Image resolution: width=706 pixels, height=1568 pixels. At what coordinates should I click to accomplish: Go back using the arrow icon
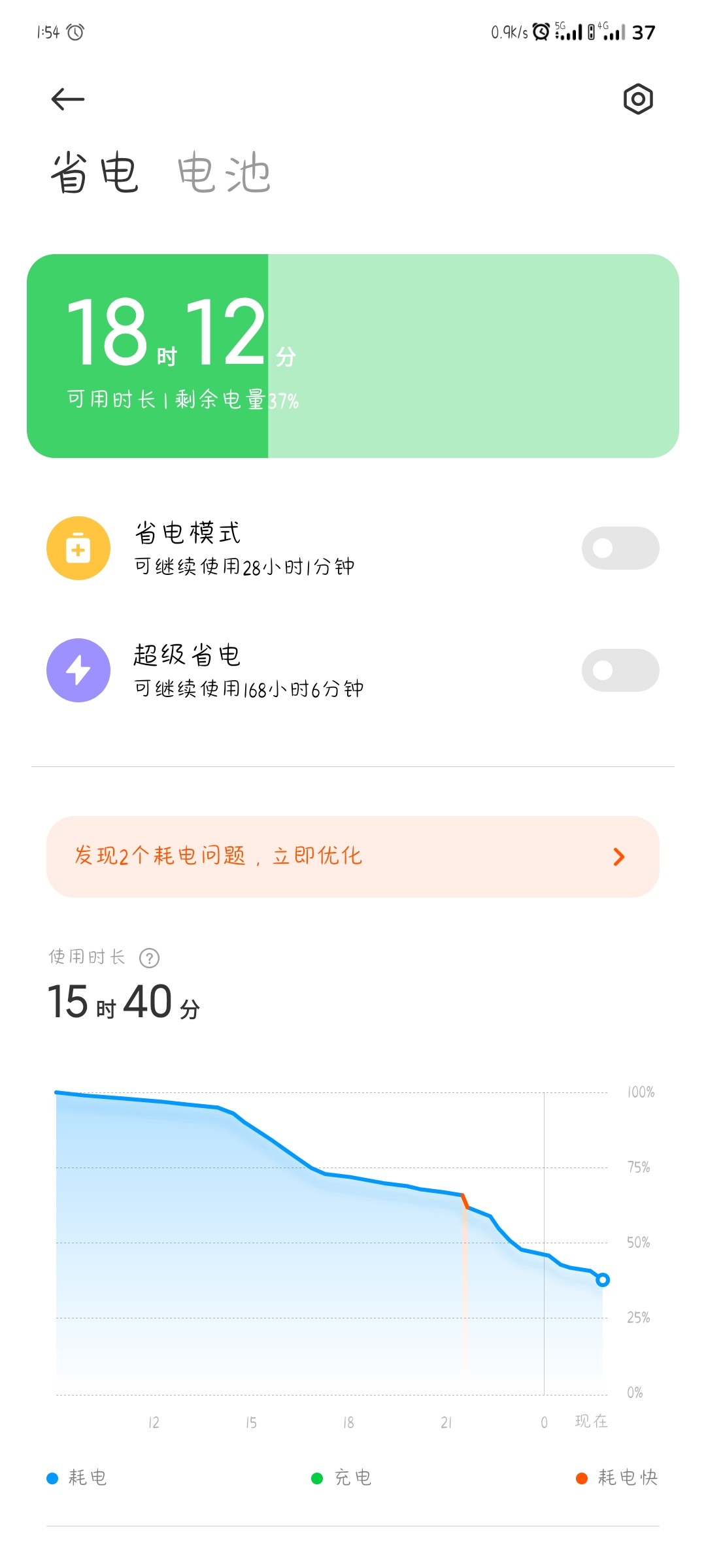click(68, 99)
